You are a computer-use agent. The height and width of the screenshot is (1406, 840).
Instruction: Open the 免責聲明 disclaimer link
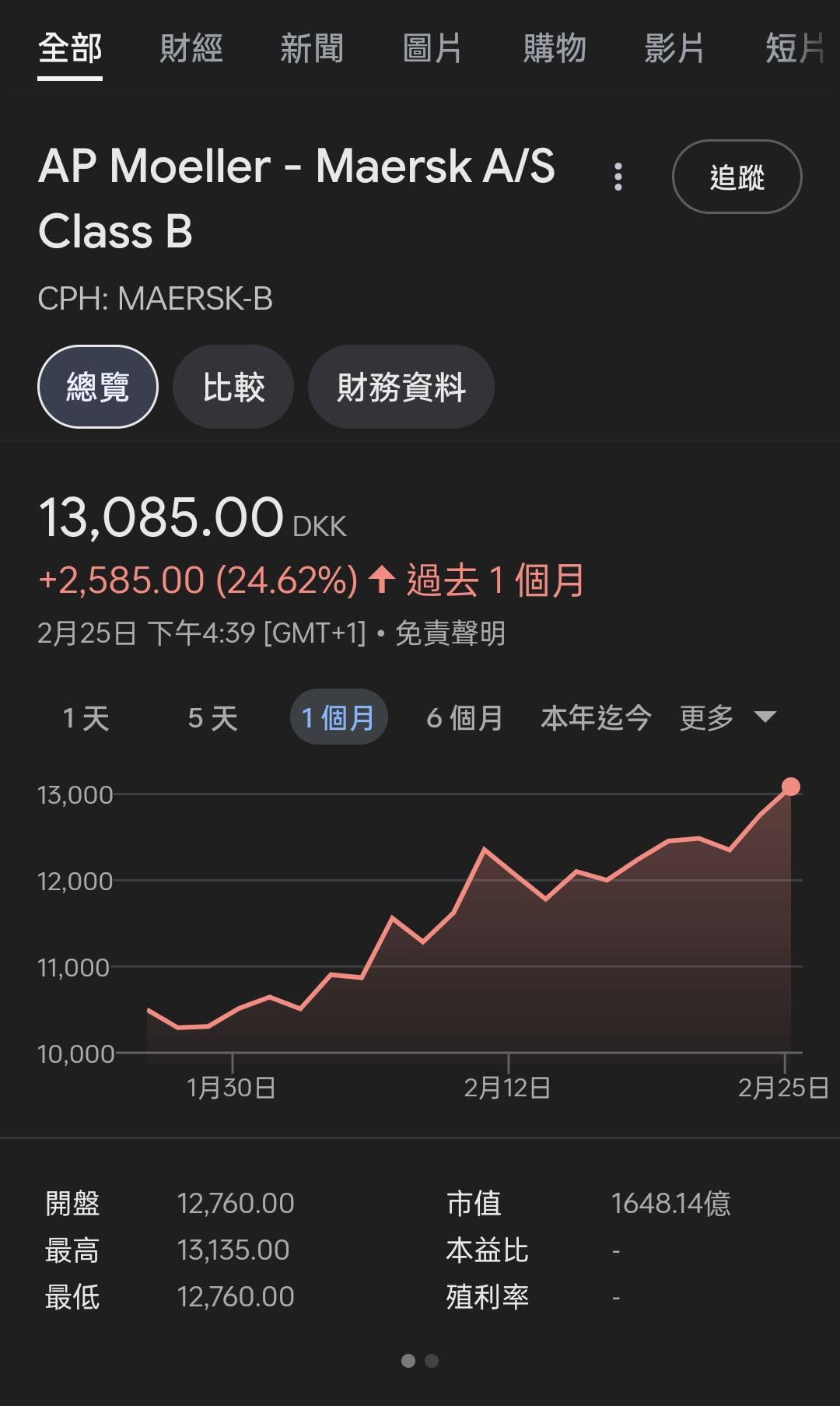pyautogui.click(x=450, y=633)
